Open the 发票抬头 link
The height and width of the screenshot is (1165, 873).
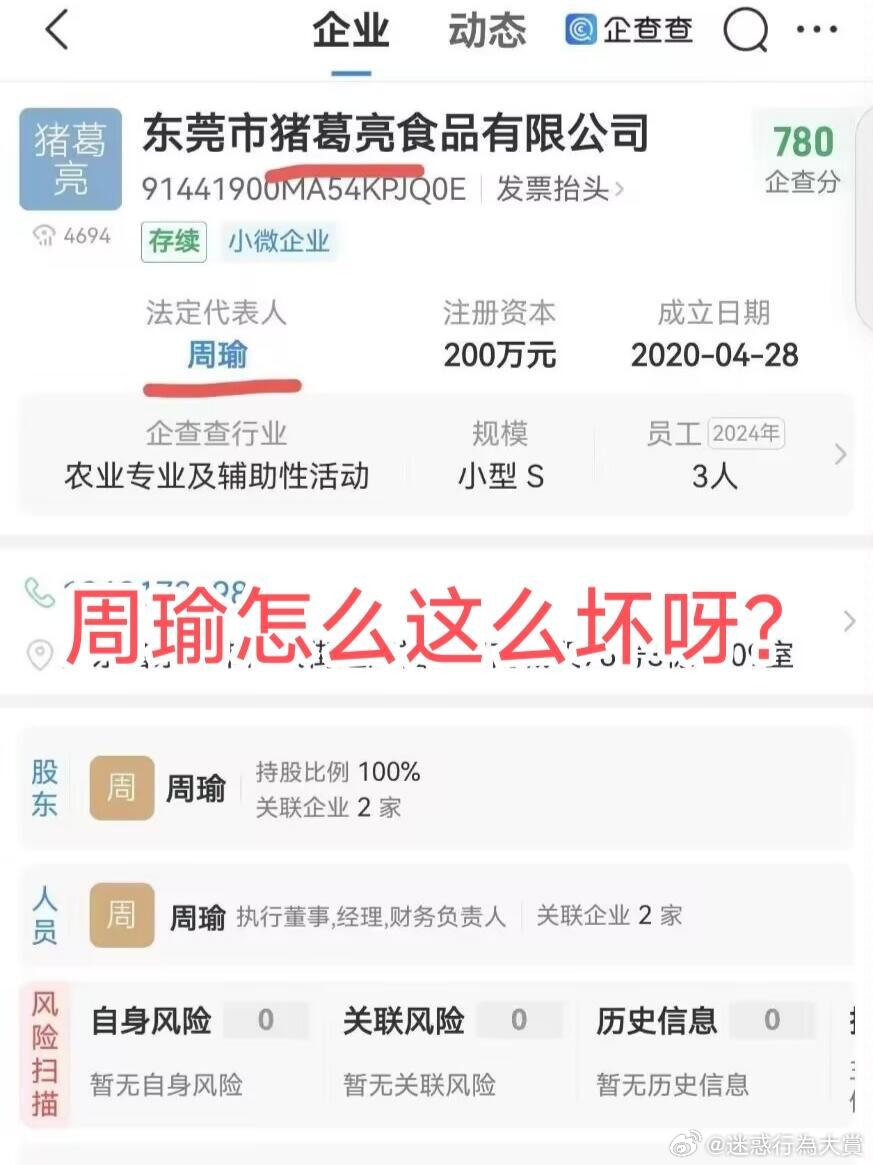(552, 190)
